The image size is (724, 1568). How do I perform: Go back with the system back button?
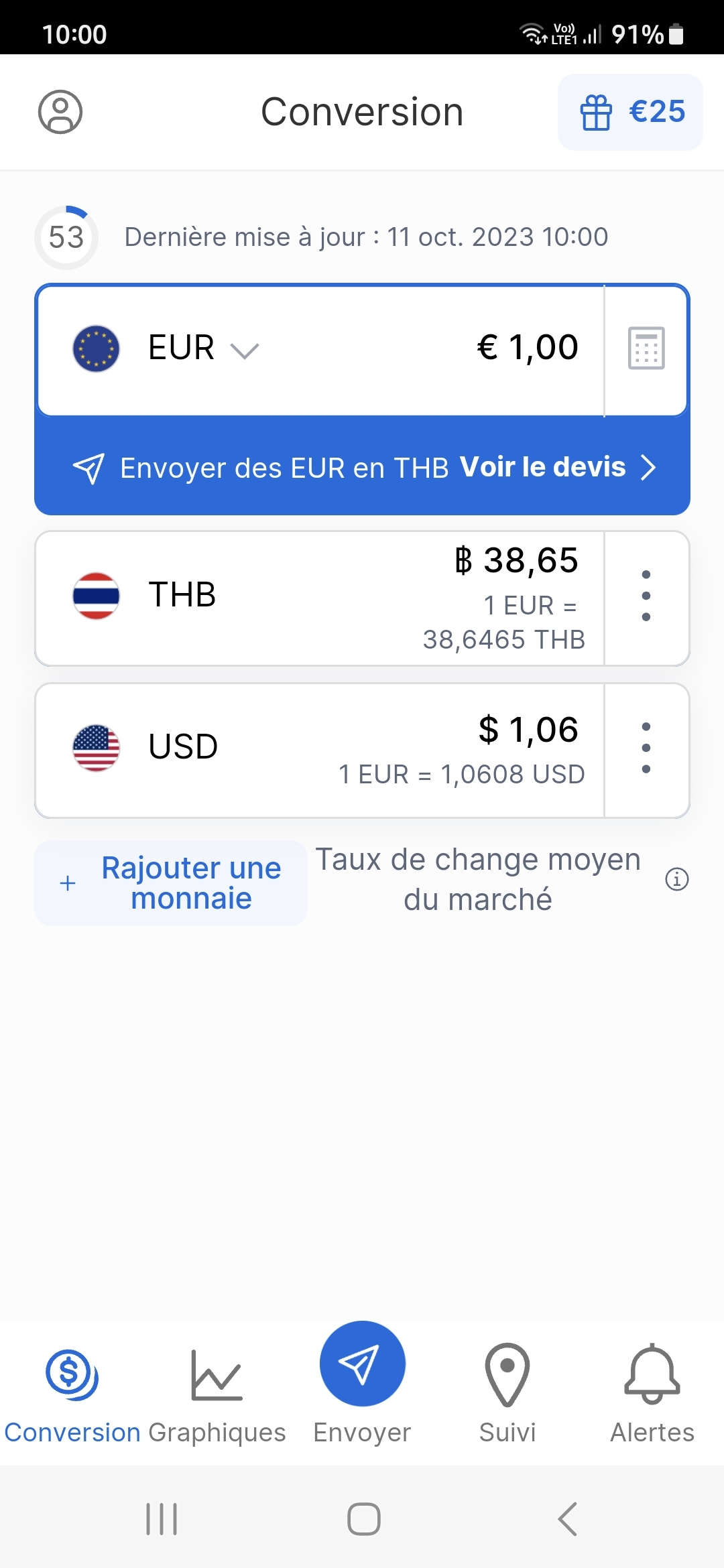567,1518
